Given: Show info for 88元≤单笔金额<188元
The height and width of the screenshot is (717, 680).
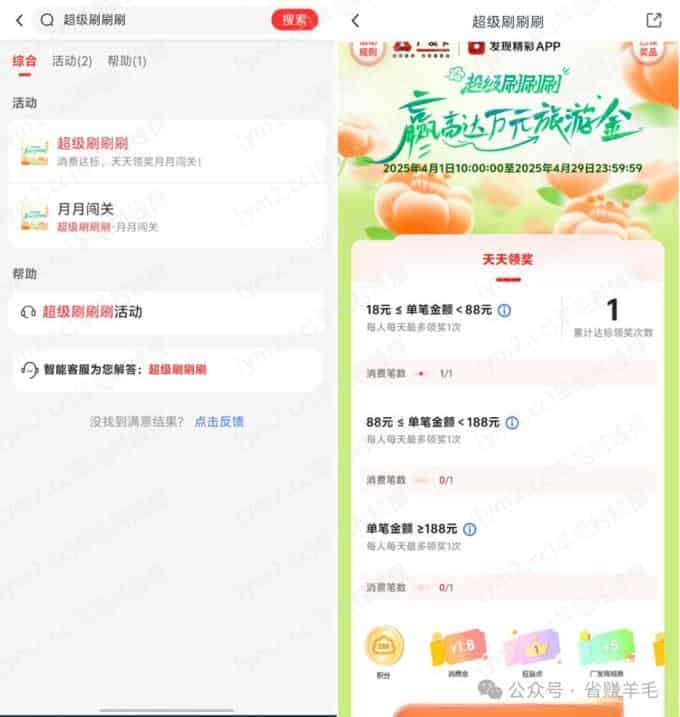Looking at the screenshot, I should coord(511,423).
